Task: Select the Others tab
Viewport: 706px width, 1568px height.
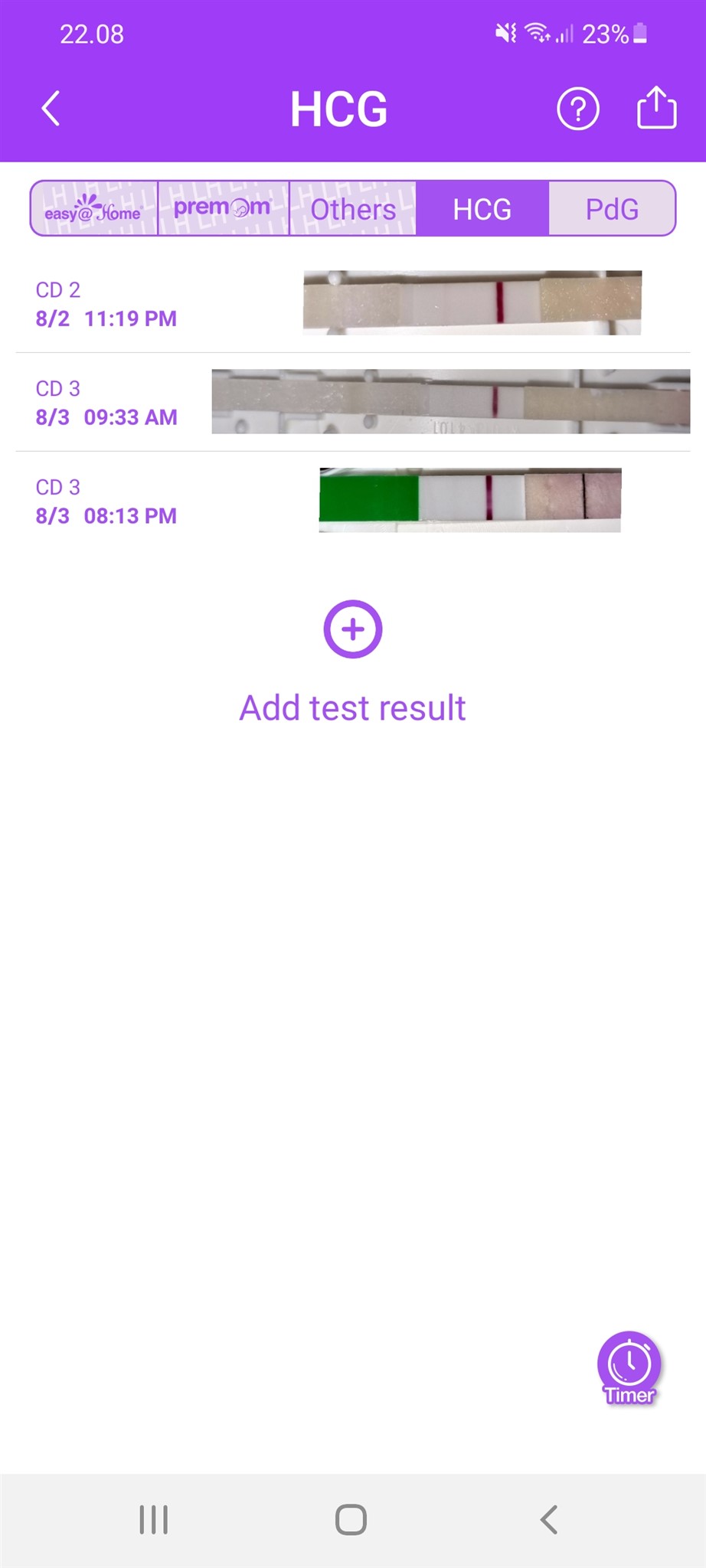Action: click(353, 208)
